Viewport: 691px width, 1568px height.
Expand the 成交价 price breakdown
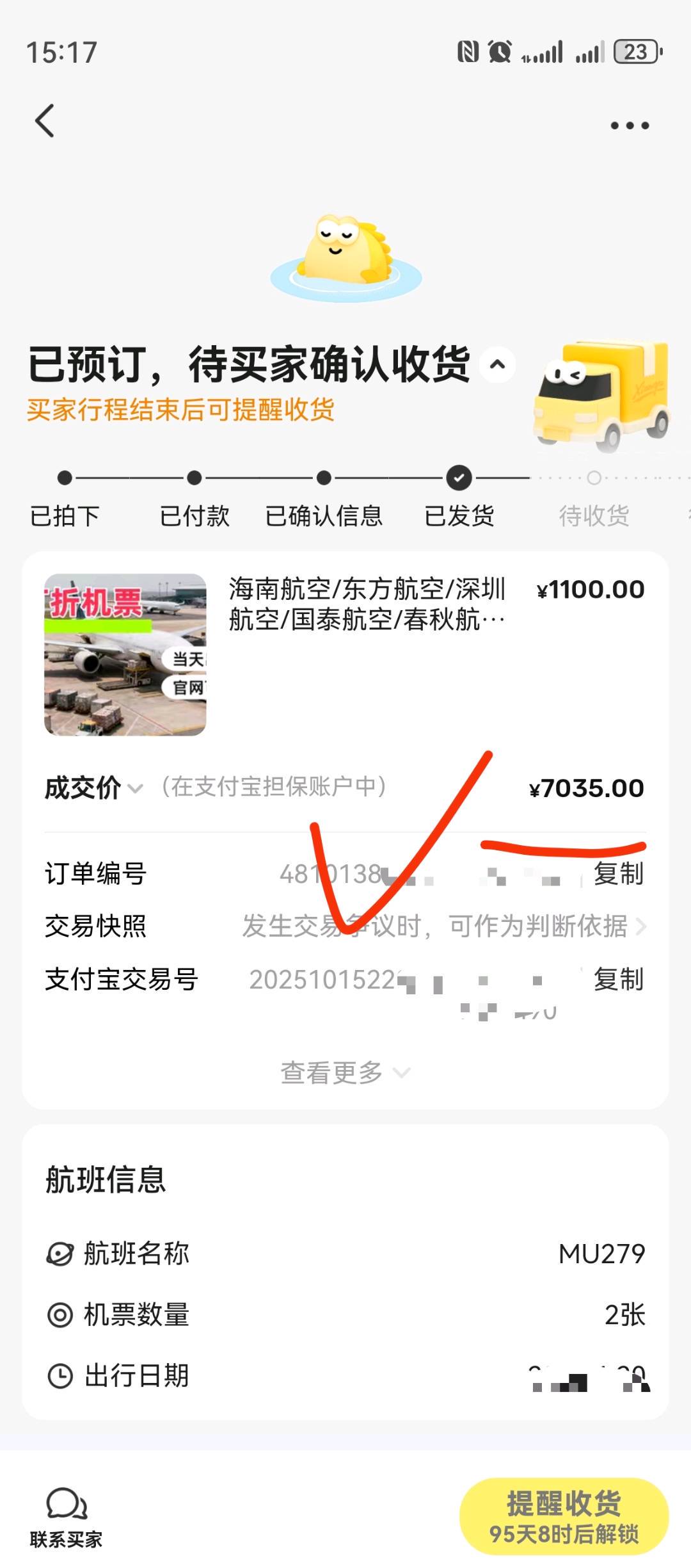tap(93, 788)
